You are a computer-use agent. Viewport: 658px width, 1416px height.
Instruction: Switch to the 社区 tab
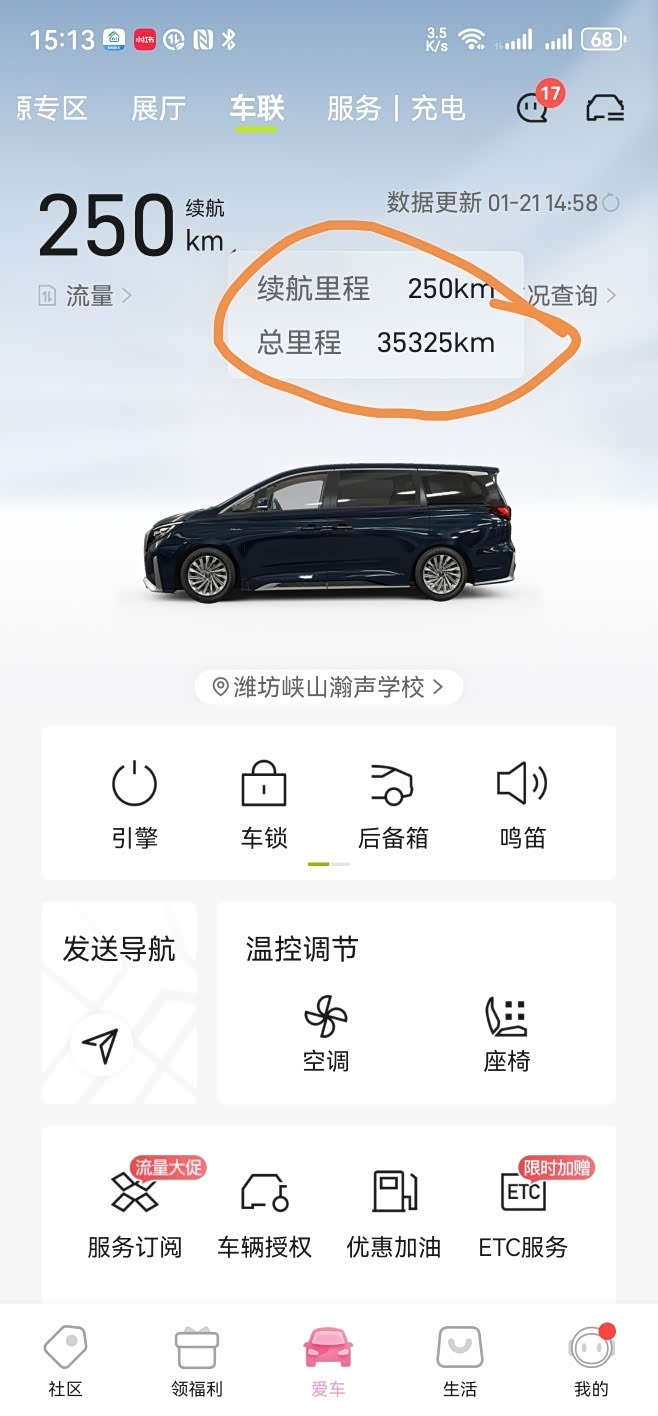point(66,1361)
